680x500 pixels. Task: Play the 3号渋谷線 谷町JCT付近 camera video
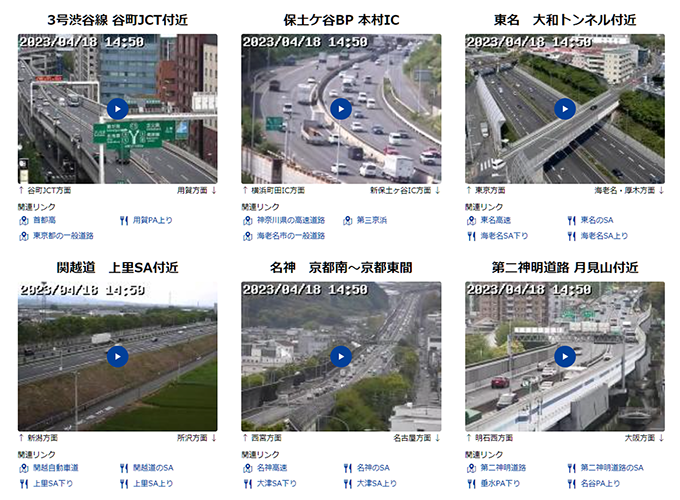point(117,109)
